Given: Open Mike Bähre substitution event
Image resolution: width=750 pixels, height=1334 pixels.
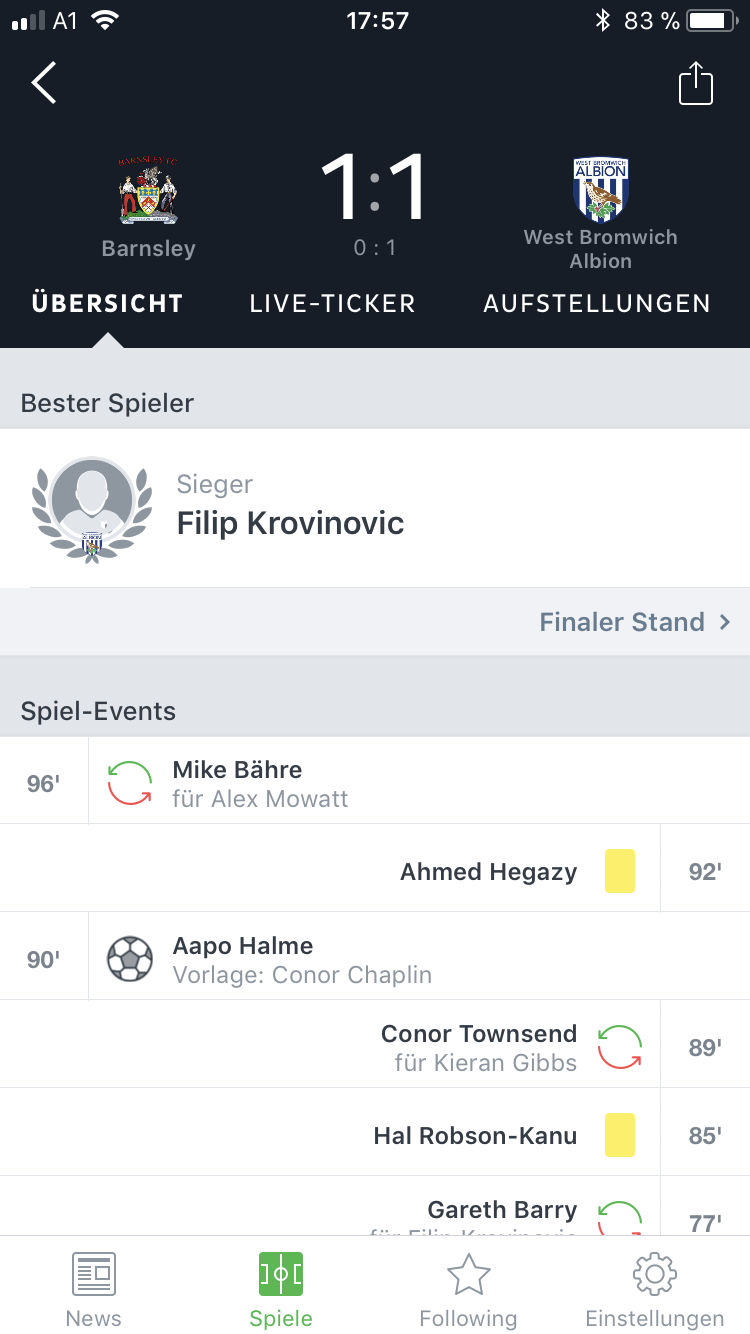Looking at the screenshot, I should 375,781.
